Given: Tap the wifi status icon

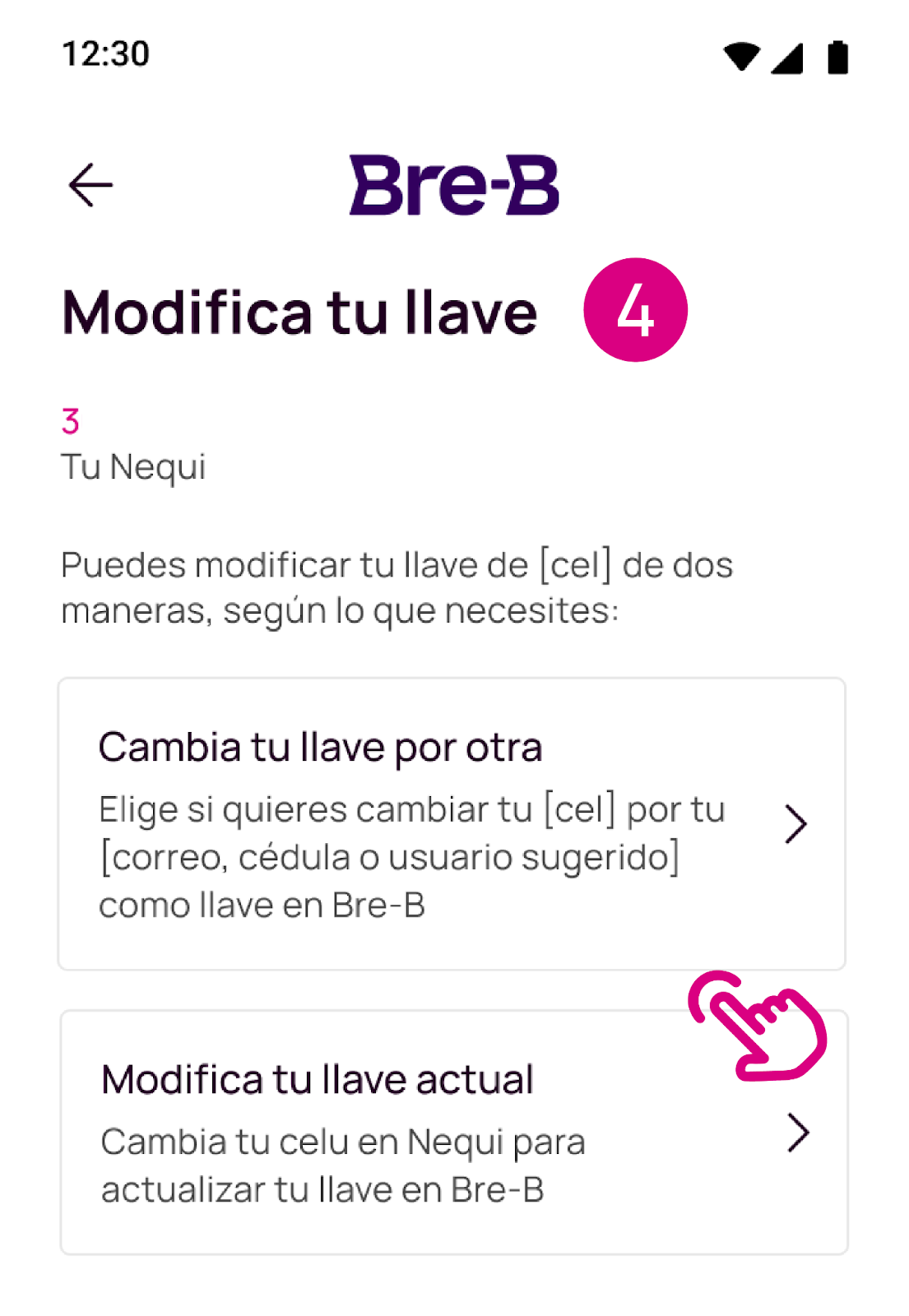Looking at the screenshot, I should (x=741, y=58).
